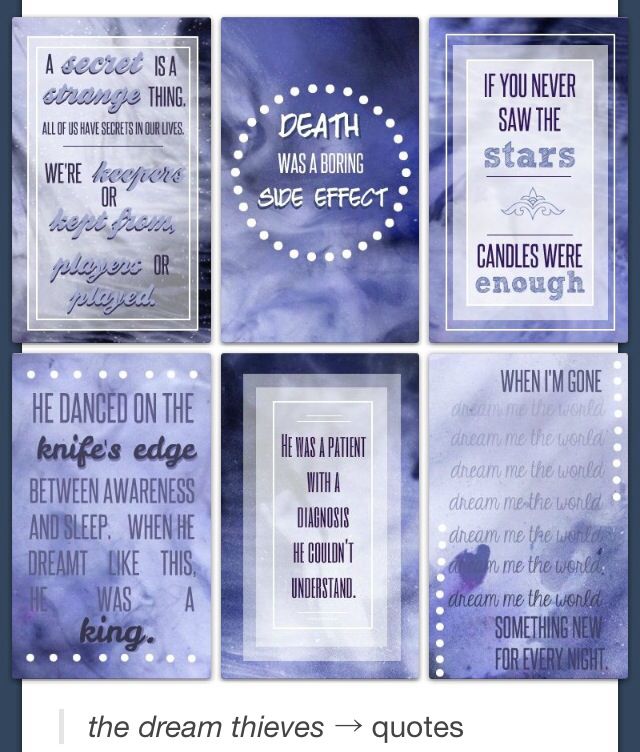View the 'He was a patient with a diagnosis' photo
The image size is (640, 752).
coord(320,515)
